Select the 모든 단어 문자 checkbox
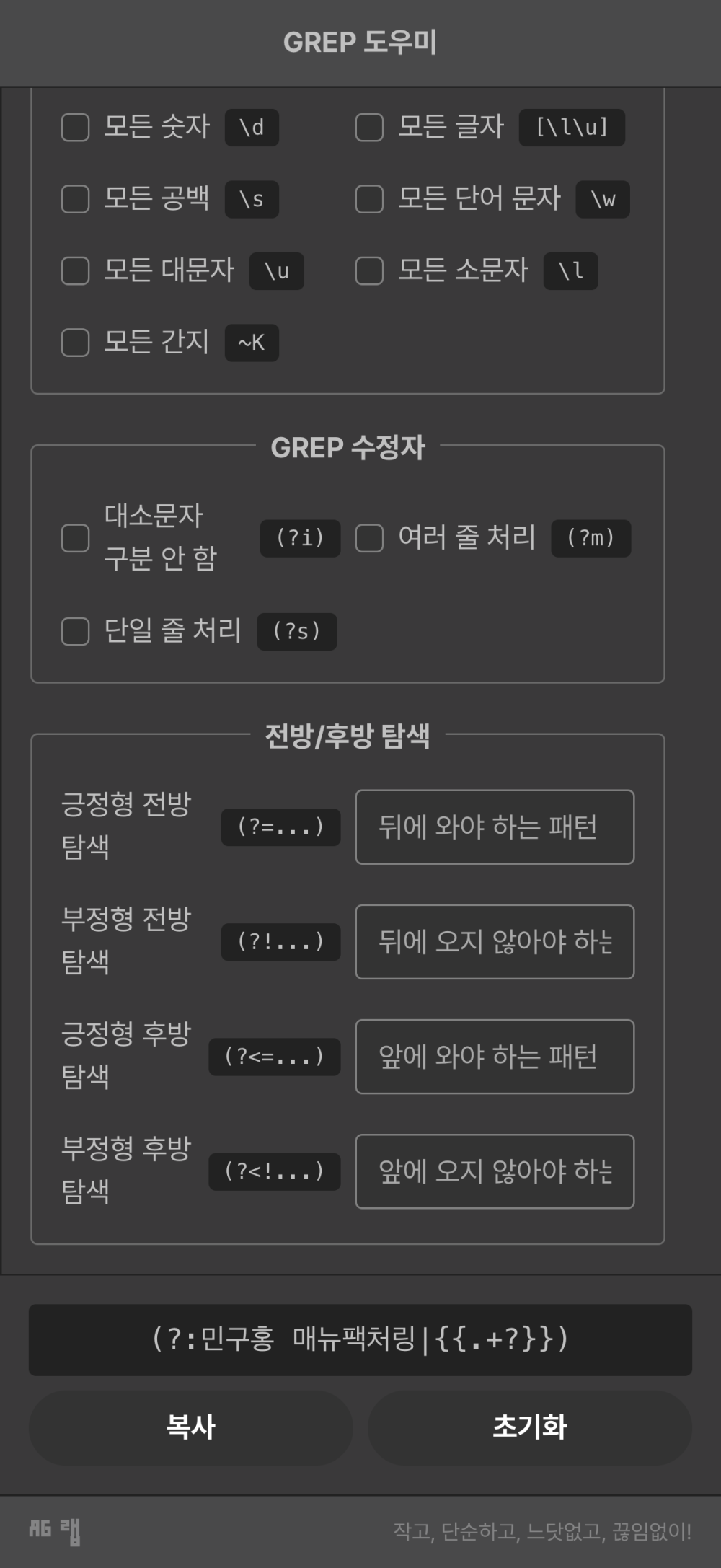The width and height of the screenshot is (721, 1568). pos(369,199)
